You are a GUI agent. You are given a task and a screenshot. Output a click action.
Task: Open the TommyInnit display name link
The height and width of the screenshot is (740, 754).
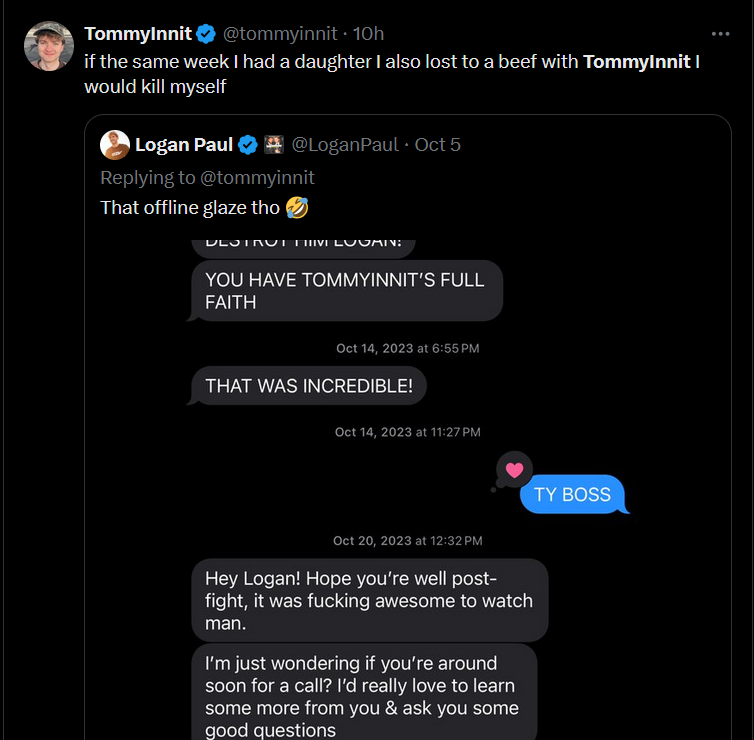[138, 34]
